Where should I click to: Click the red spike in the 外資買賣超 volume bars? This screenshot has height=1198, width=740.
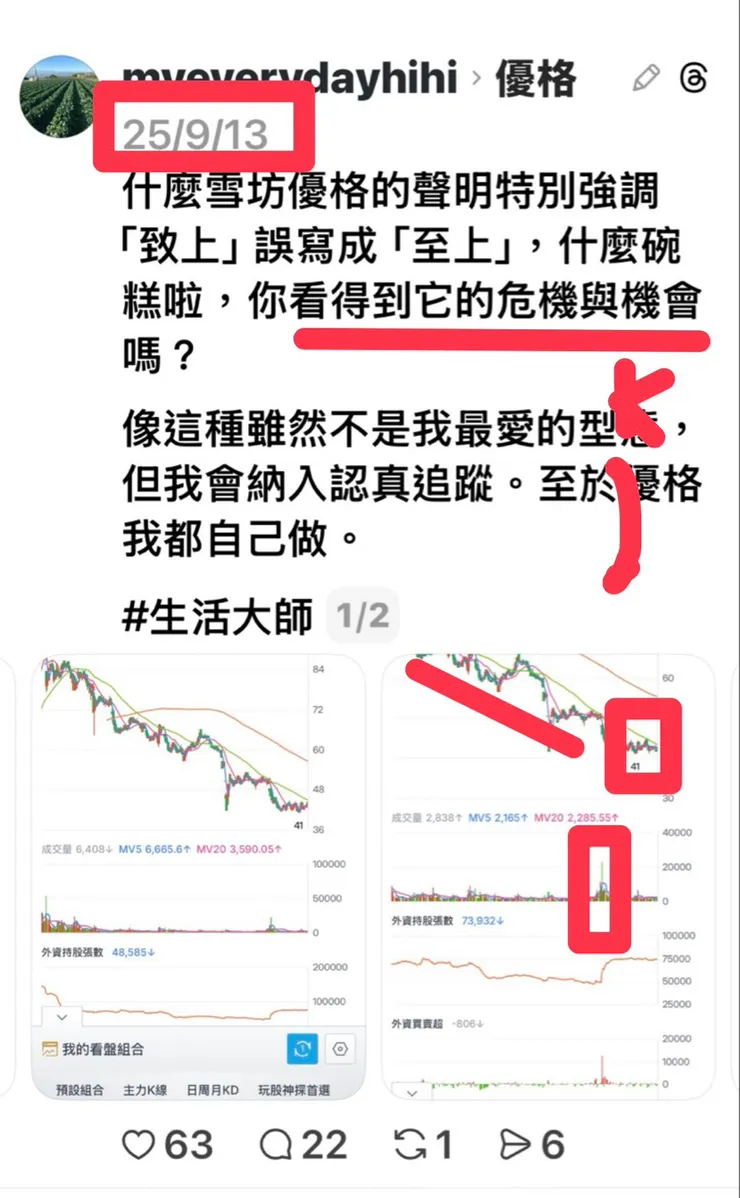[600, 1068]
